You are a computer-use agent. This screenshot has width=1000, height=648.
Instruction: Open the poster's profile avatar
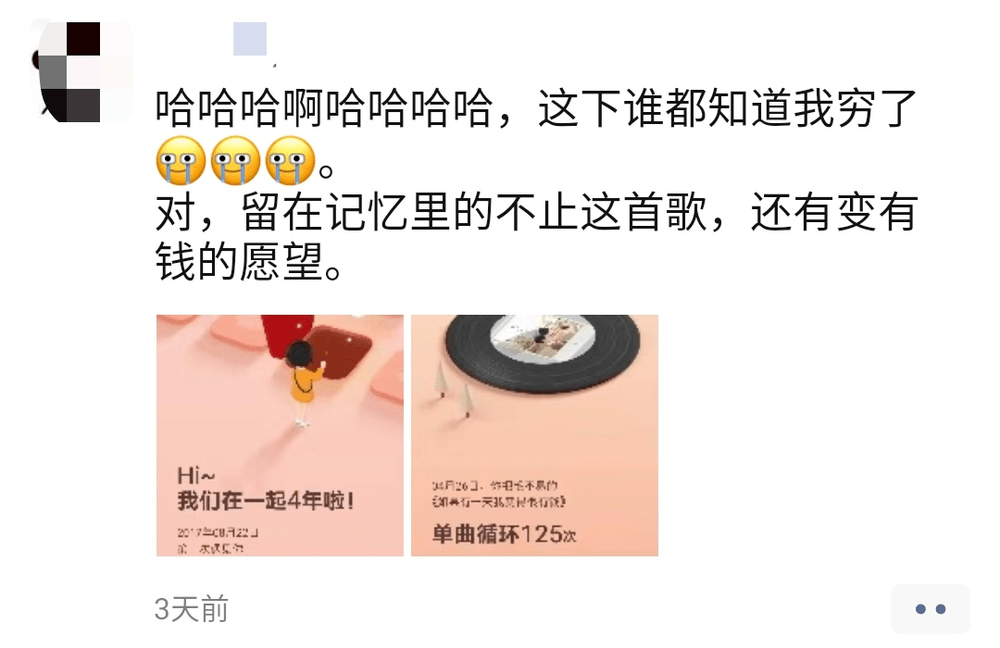tap(70, 70)
